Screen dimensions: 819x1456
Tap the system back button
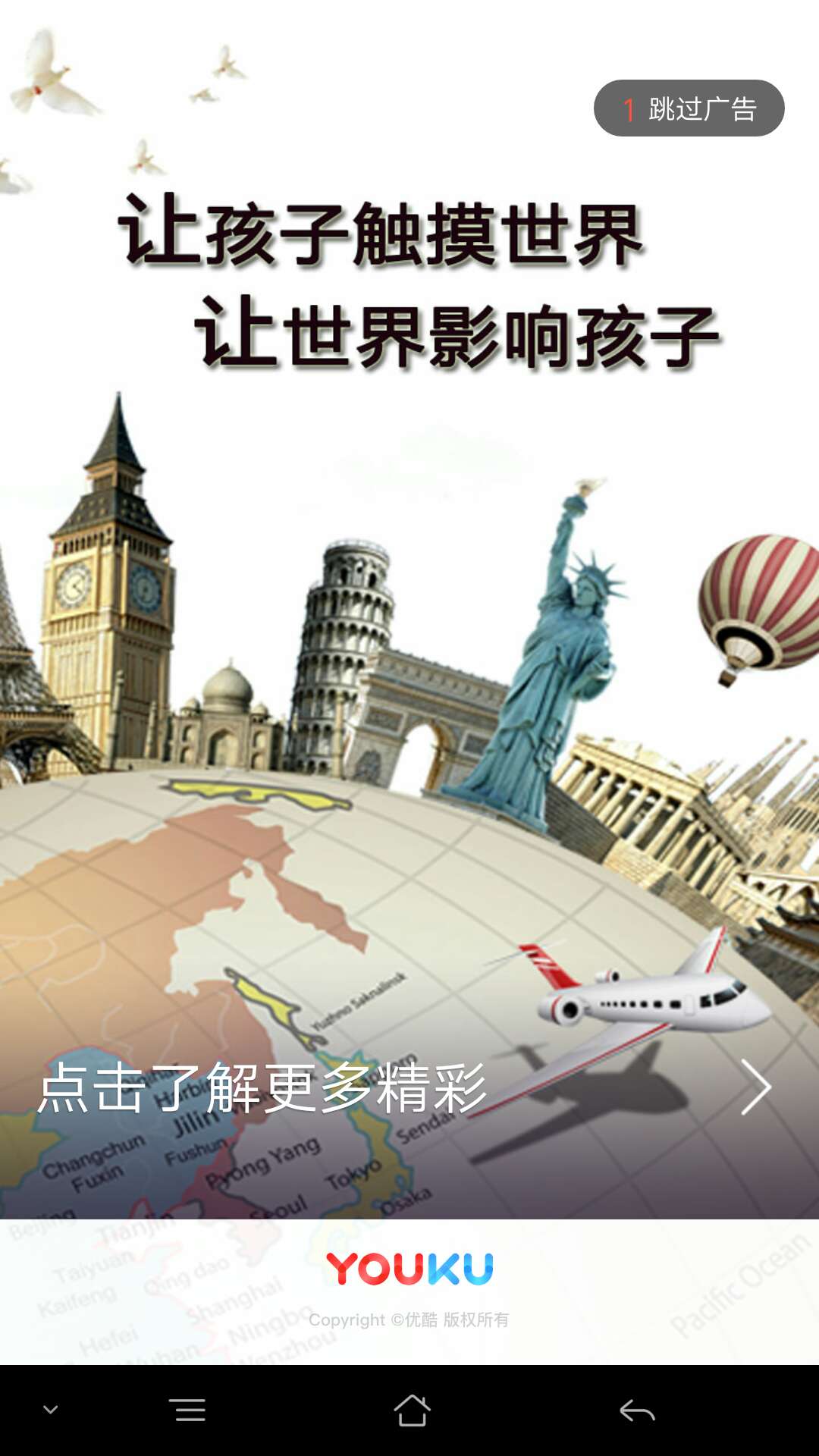(637, 1410)
